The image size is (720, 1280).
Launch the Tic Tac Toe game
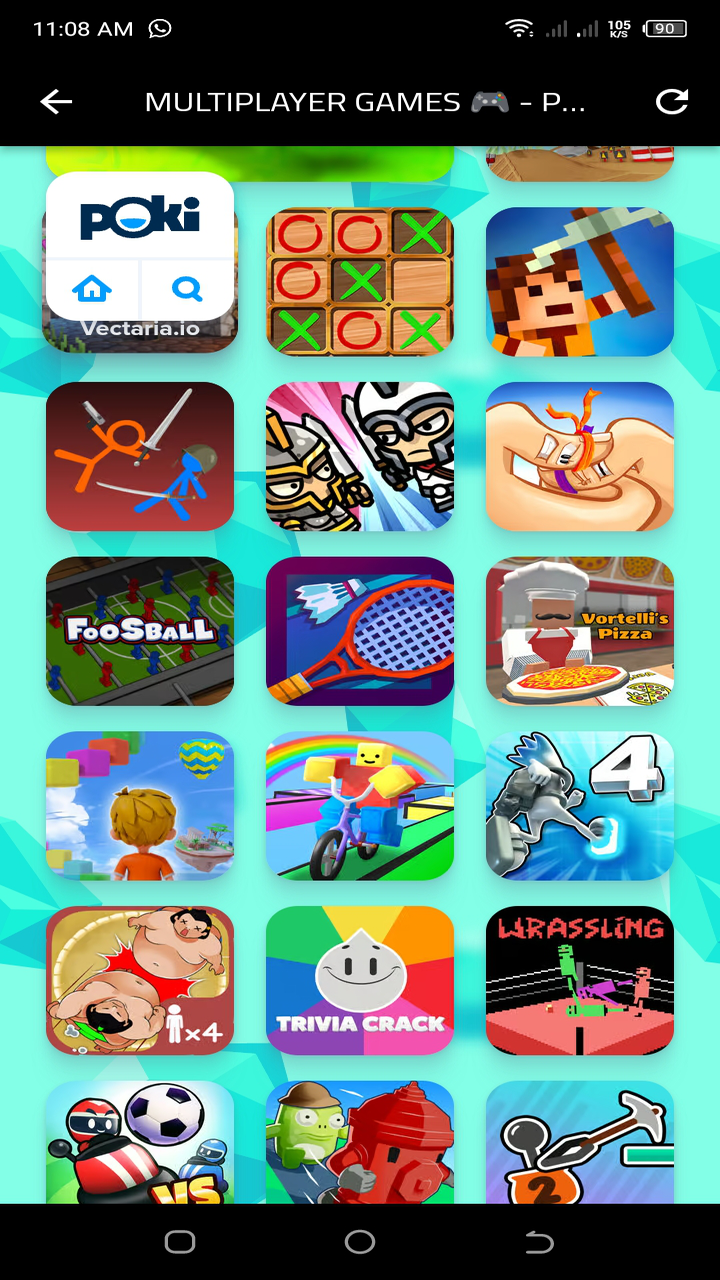click(x=360, y=281)
